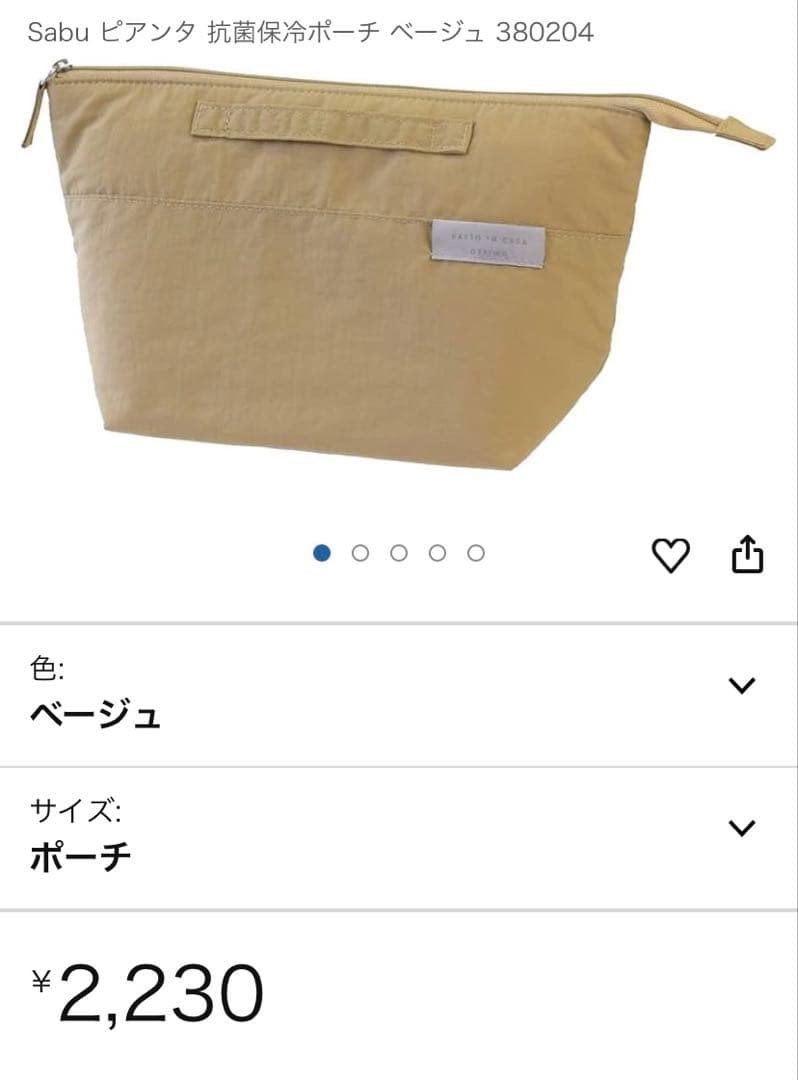
Task: Add this pouch to the wishlist
Action: click(671, 555)
